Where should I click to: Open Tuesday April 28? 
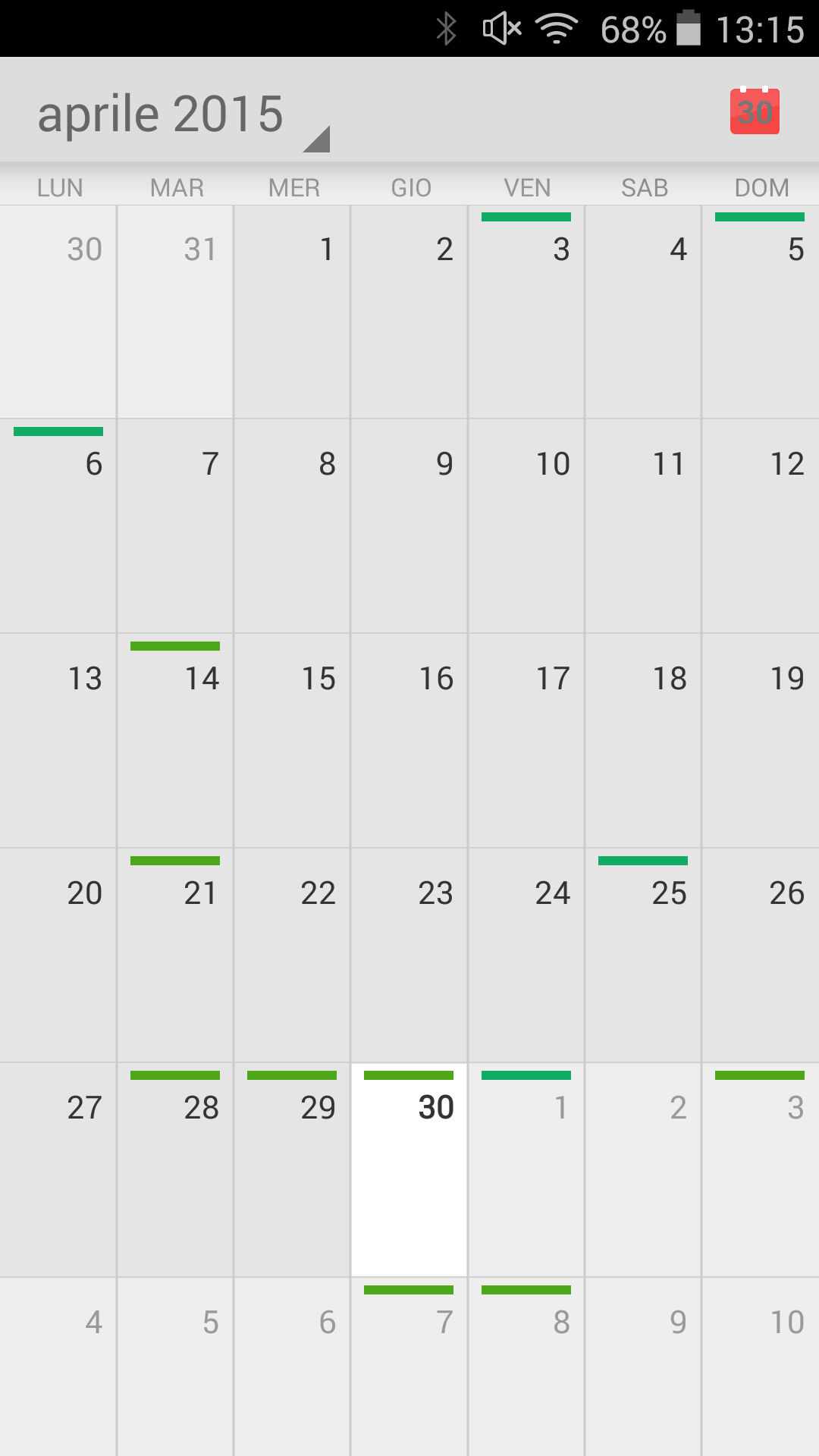pos(175,1169)
